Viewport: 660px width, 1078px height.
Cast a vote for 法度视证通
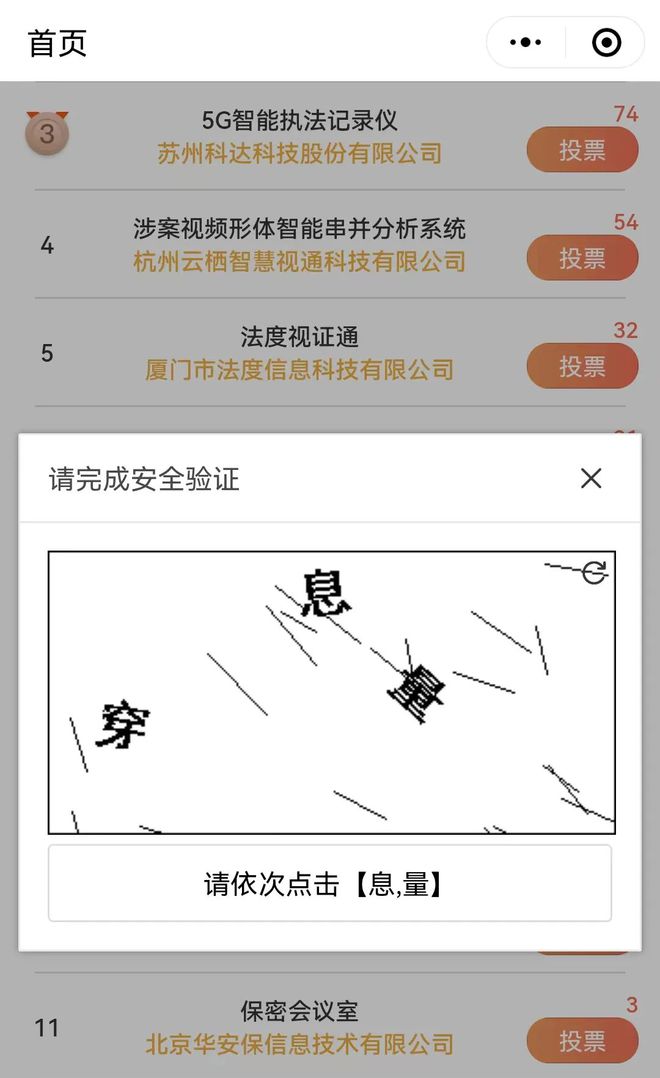tap(582, 366)
